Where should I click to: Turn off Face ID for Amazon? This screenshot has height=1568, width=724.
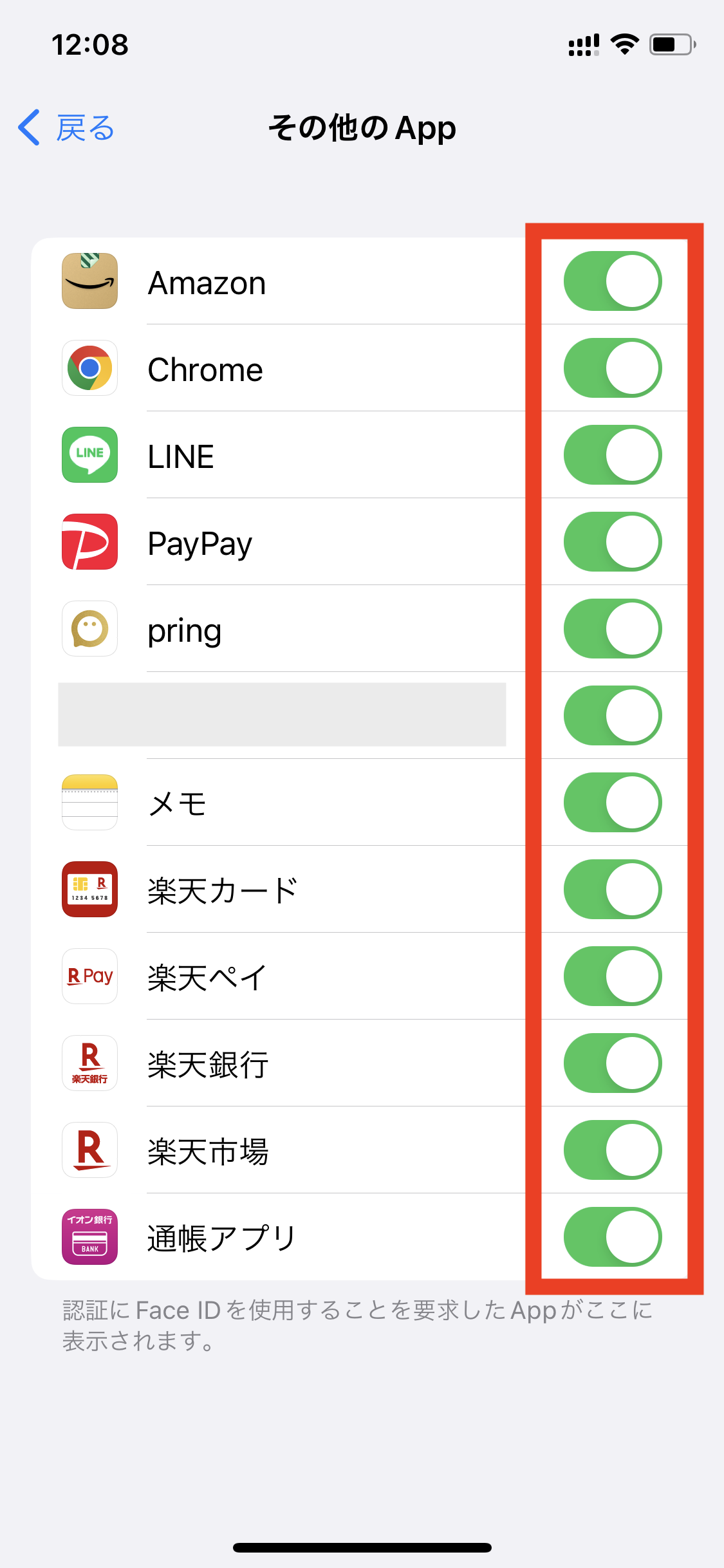point(613,281)
